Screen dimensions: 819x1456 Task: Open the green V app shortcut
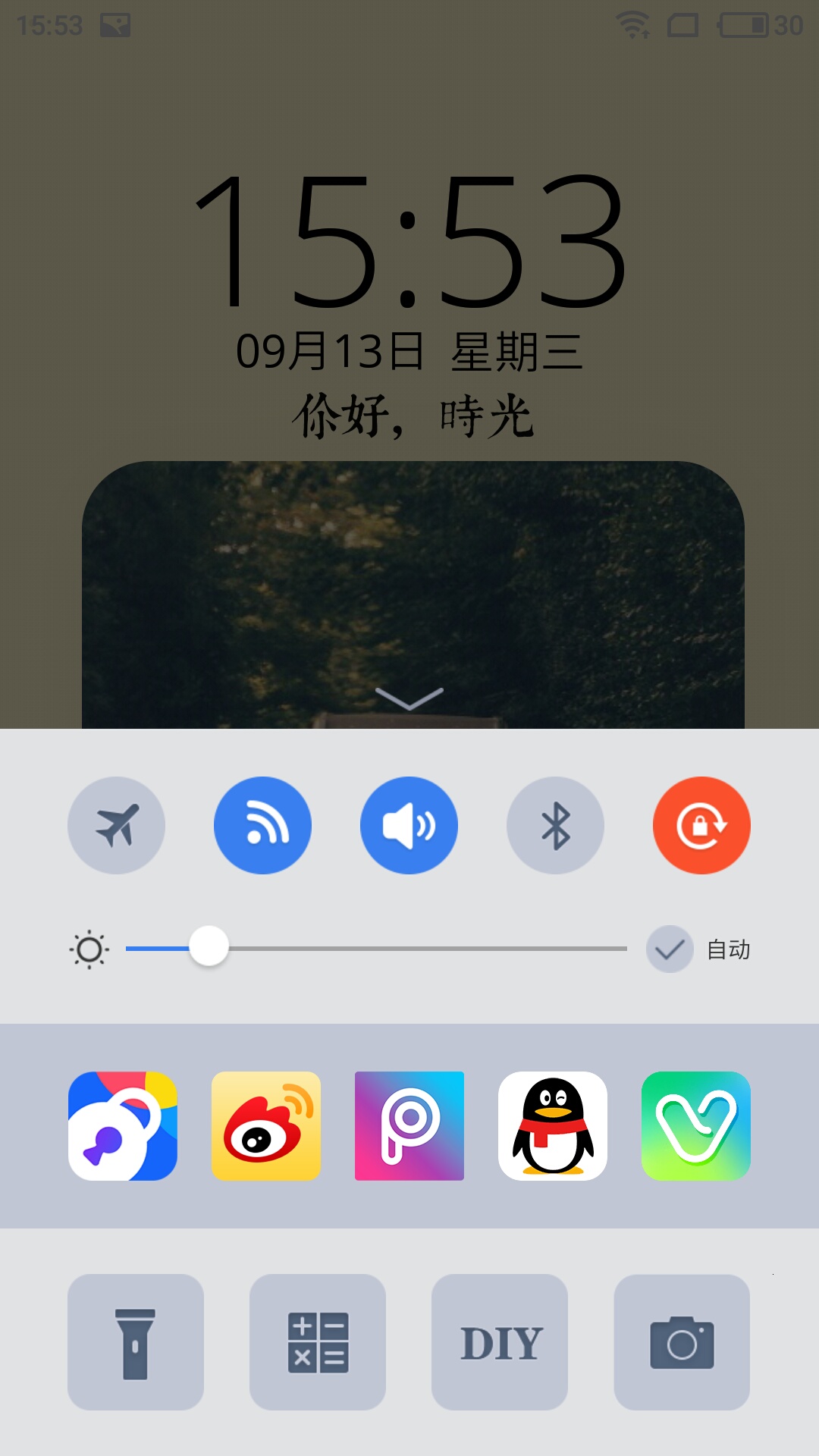point(696,1126)
